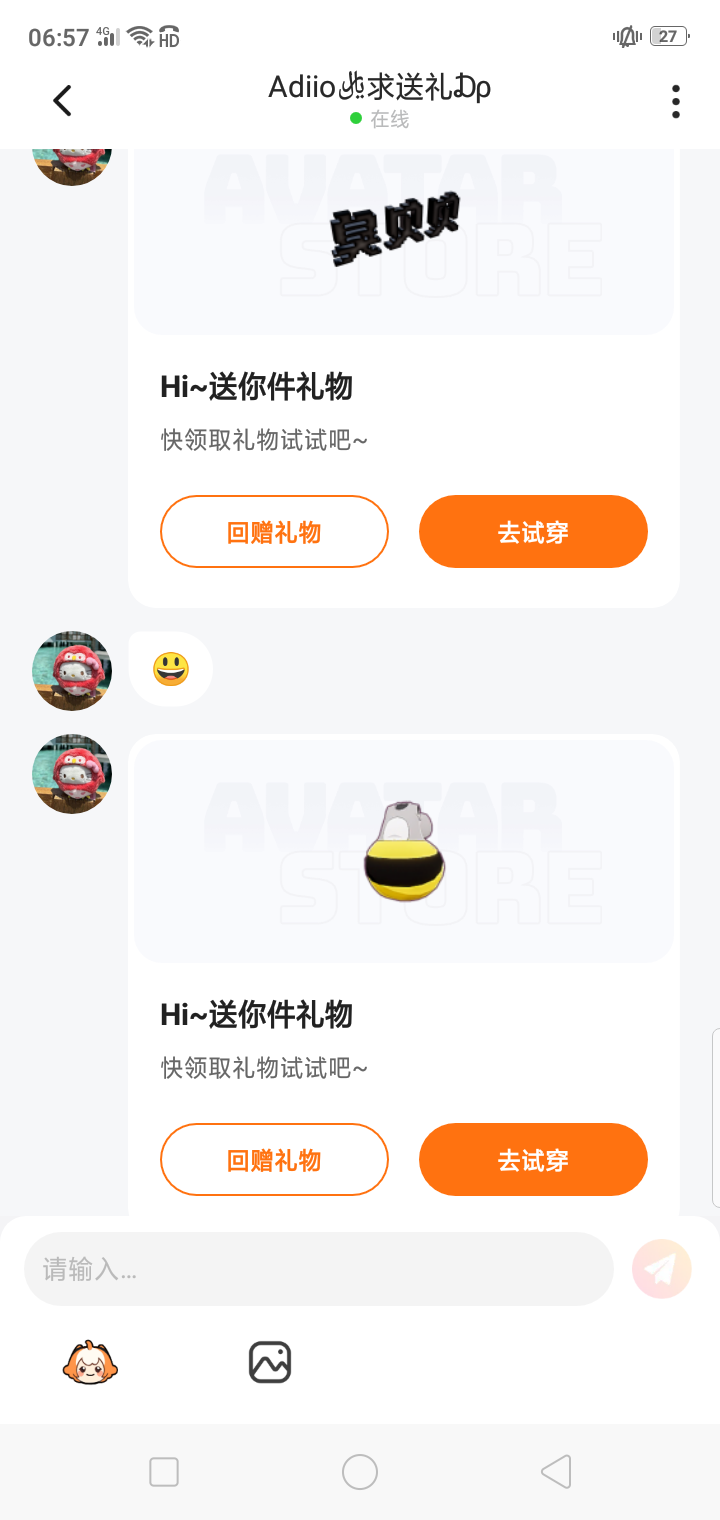Tap 回赠礼物 under the bee gift
Viewport: 720px width, 1520px height.
click(x=274, y=1160)
